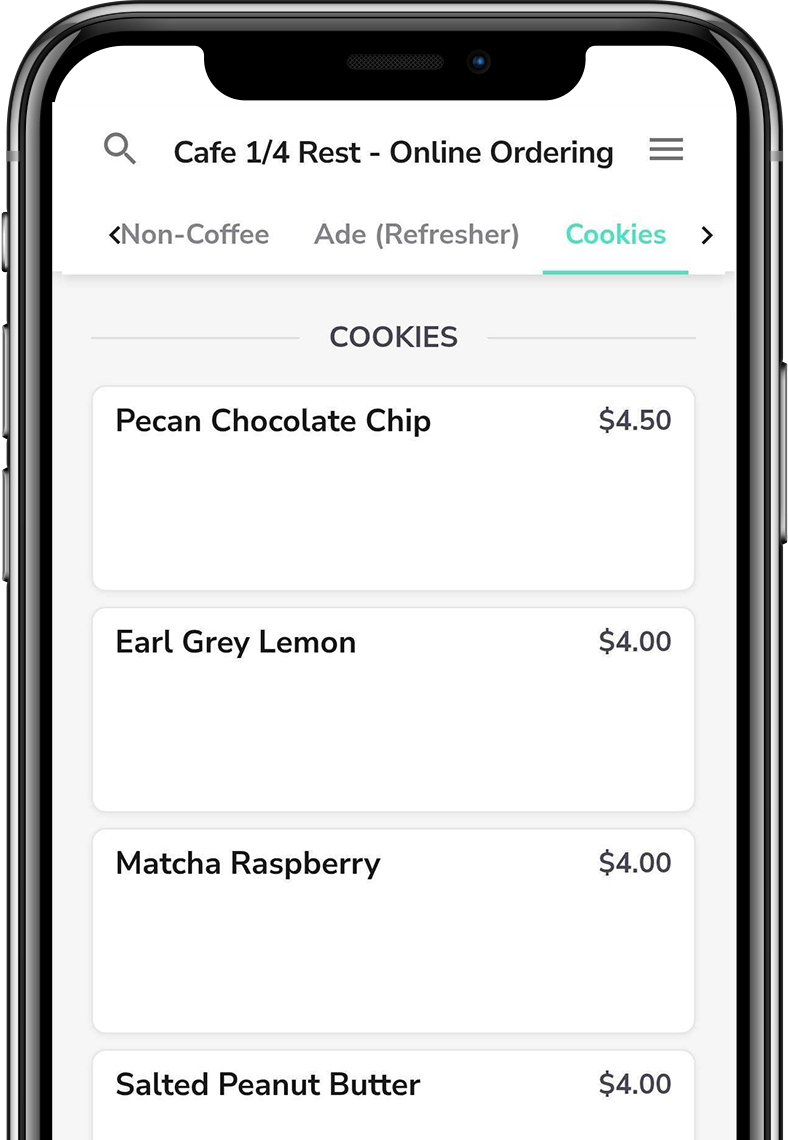Tap the right arrow to show more categories
Viewport: 788px width, 1140px height.
pyautogui.click(x=707, y=236)
